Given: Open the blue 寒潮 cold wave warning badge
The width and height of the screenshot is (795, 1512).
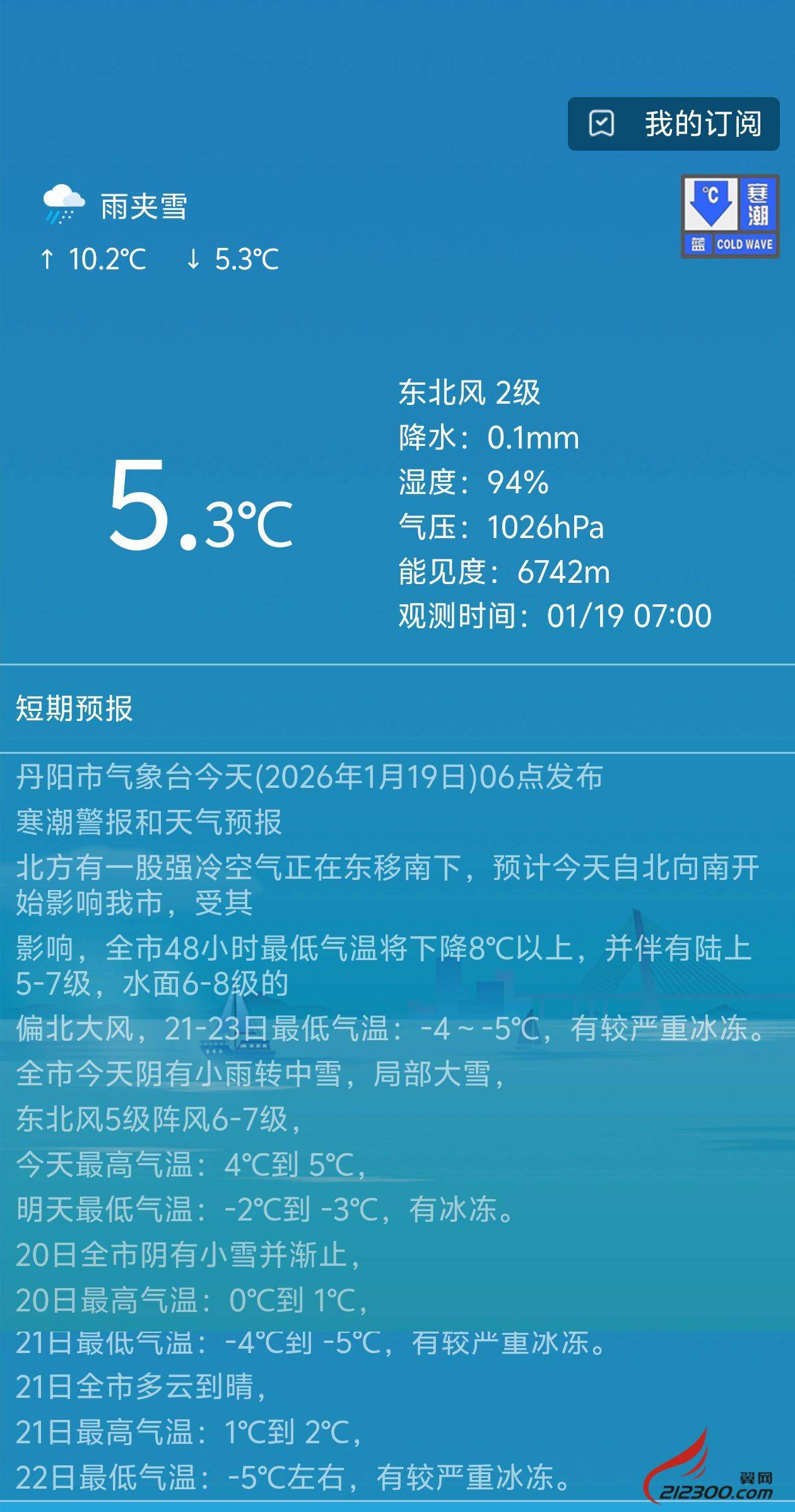Looking at the screenshot, I should [x=730, y=216].
